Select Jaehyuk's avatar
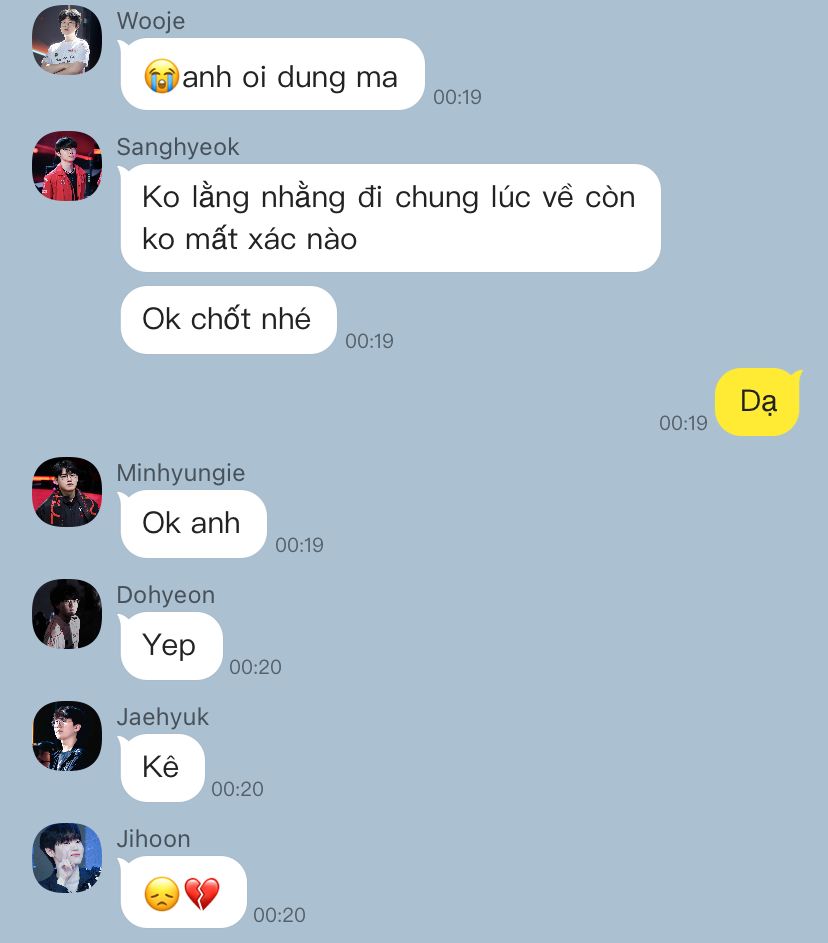 67,736
